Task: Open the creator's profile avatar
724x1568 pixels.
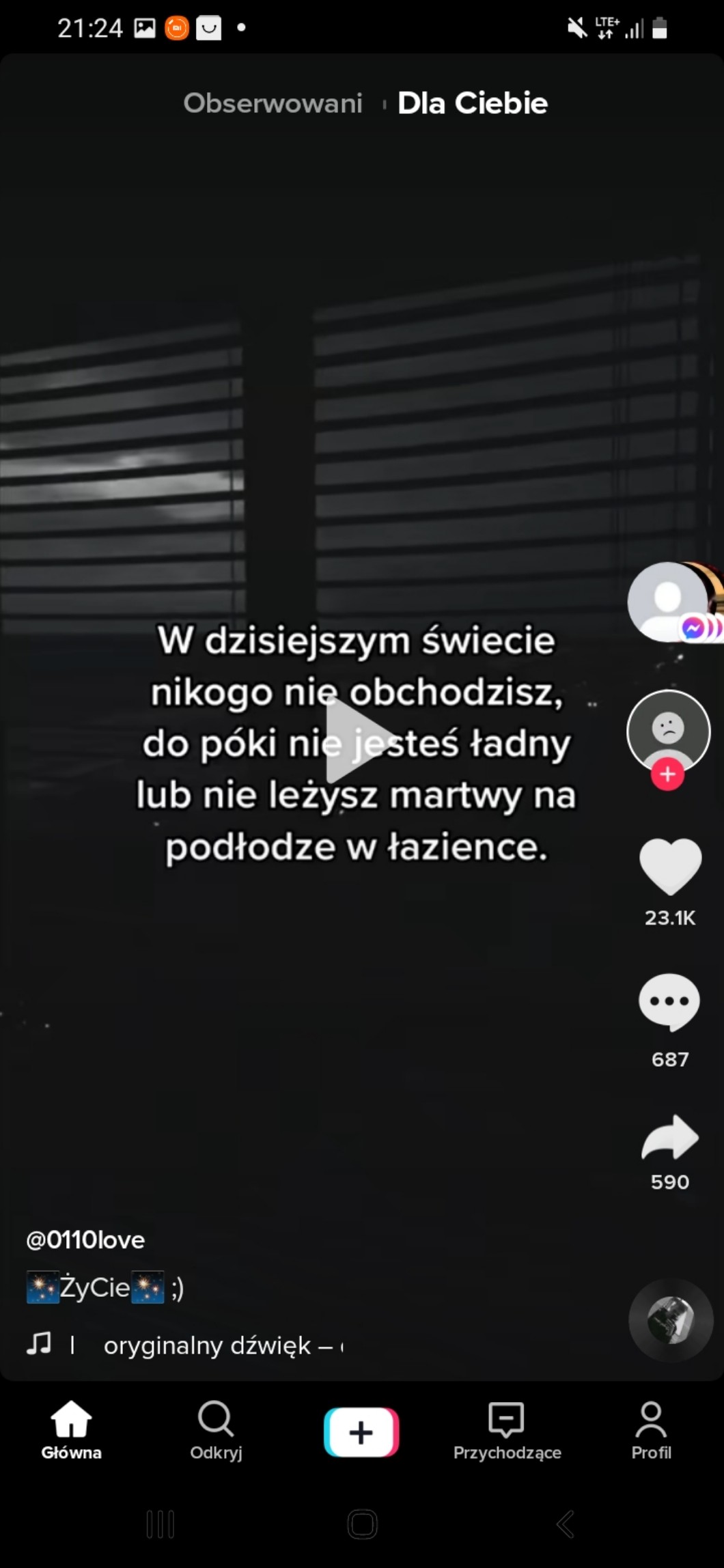Action: pos(668,728)
